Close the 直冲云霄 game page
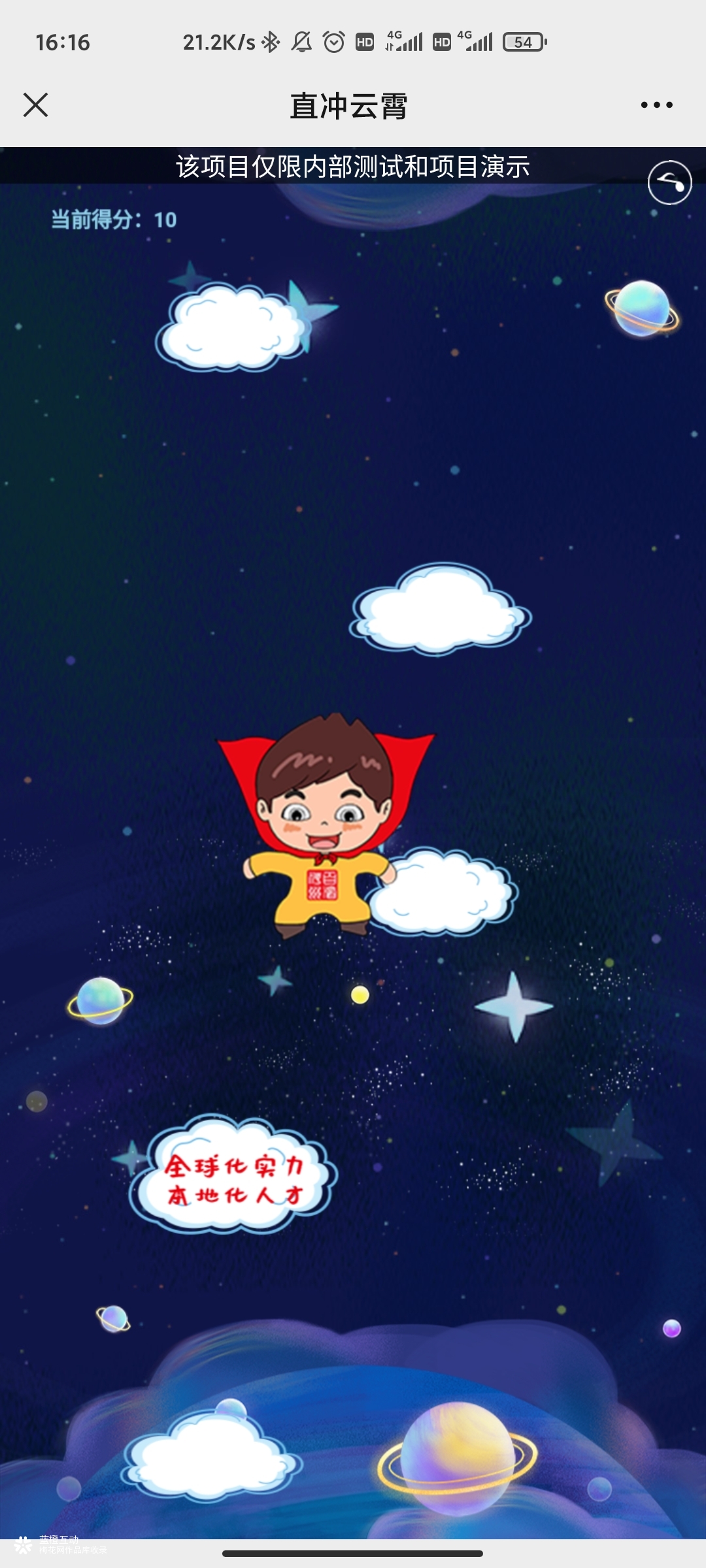The width and height of the screenshot is (706, 1568). [36, 105]
